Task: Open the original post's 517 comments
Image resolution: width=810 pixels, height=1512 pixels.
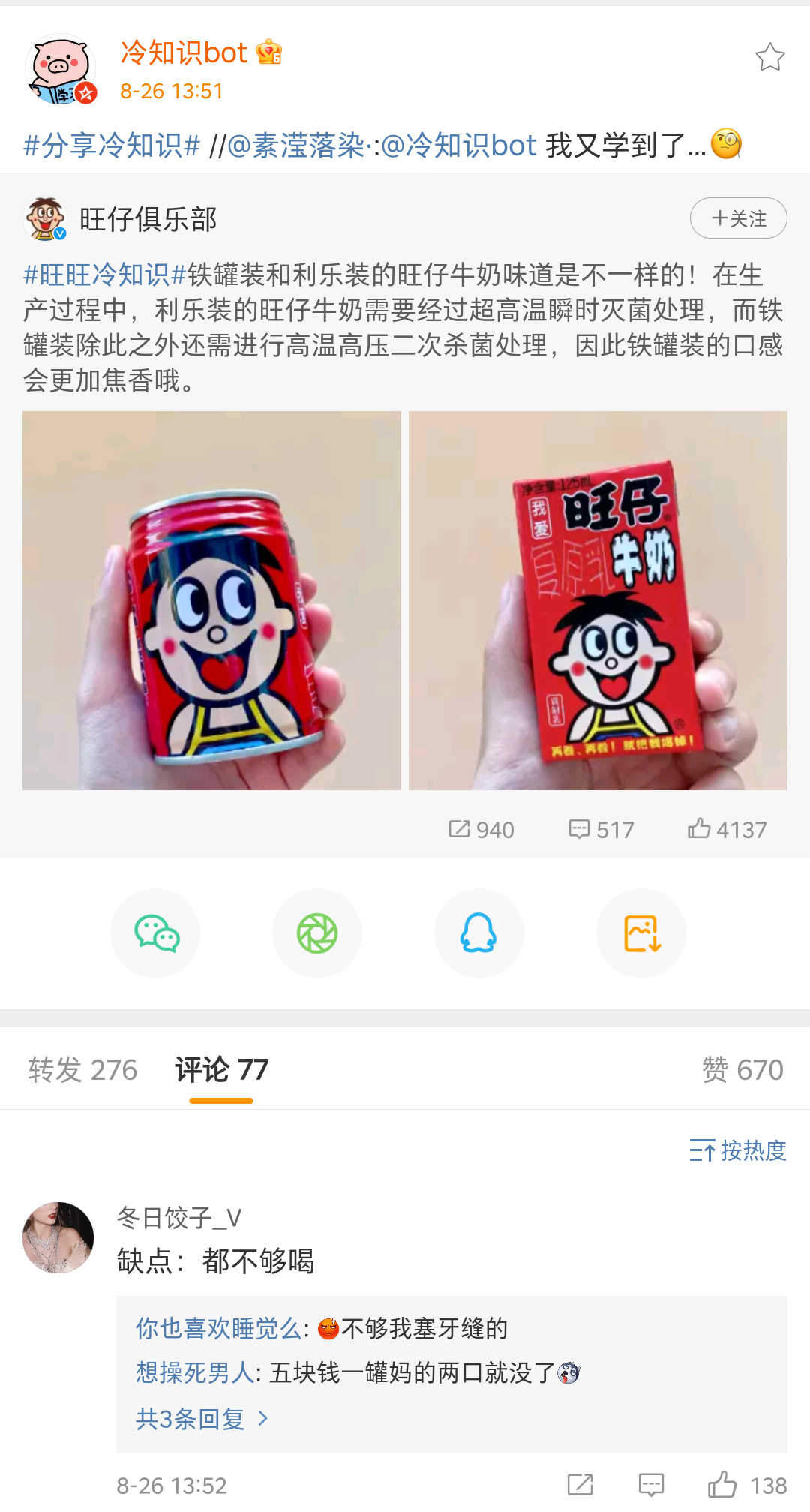Action: (601, 829)
